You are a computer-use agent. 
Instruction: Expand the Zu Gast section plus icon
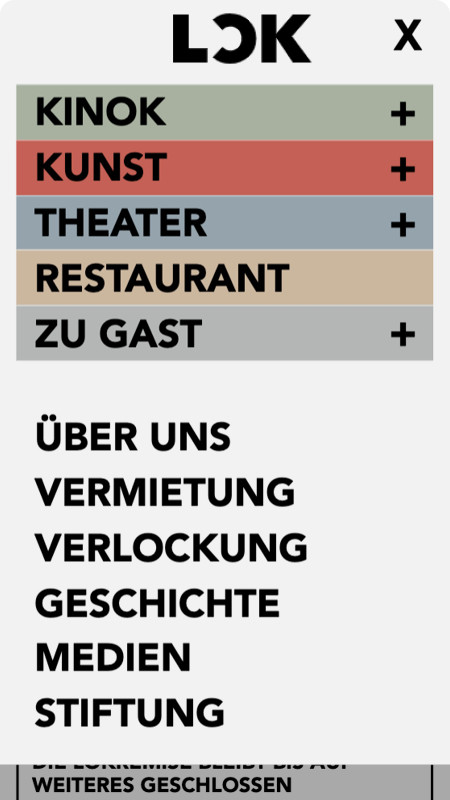click(403, 335)
